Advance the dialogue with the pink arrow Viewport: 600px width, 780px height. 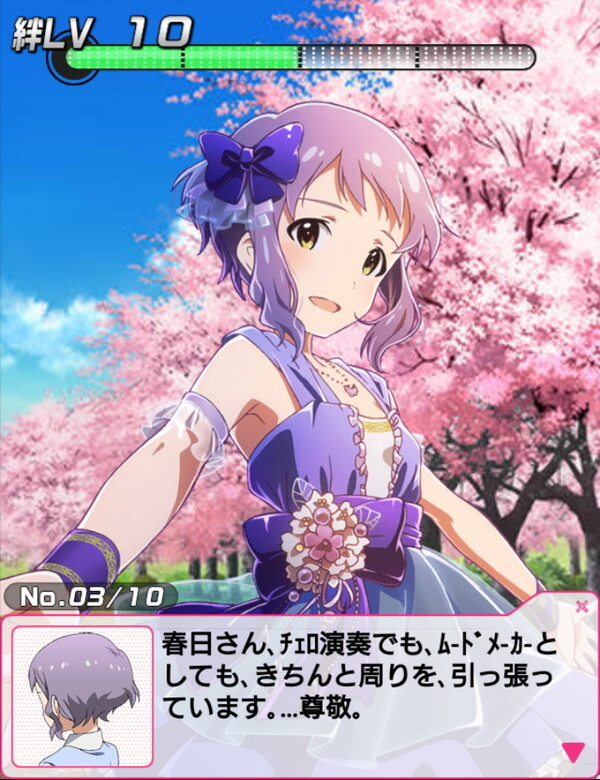pos(572,751)
